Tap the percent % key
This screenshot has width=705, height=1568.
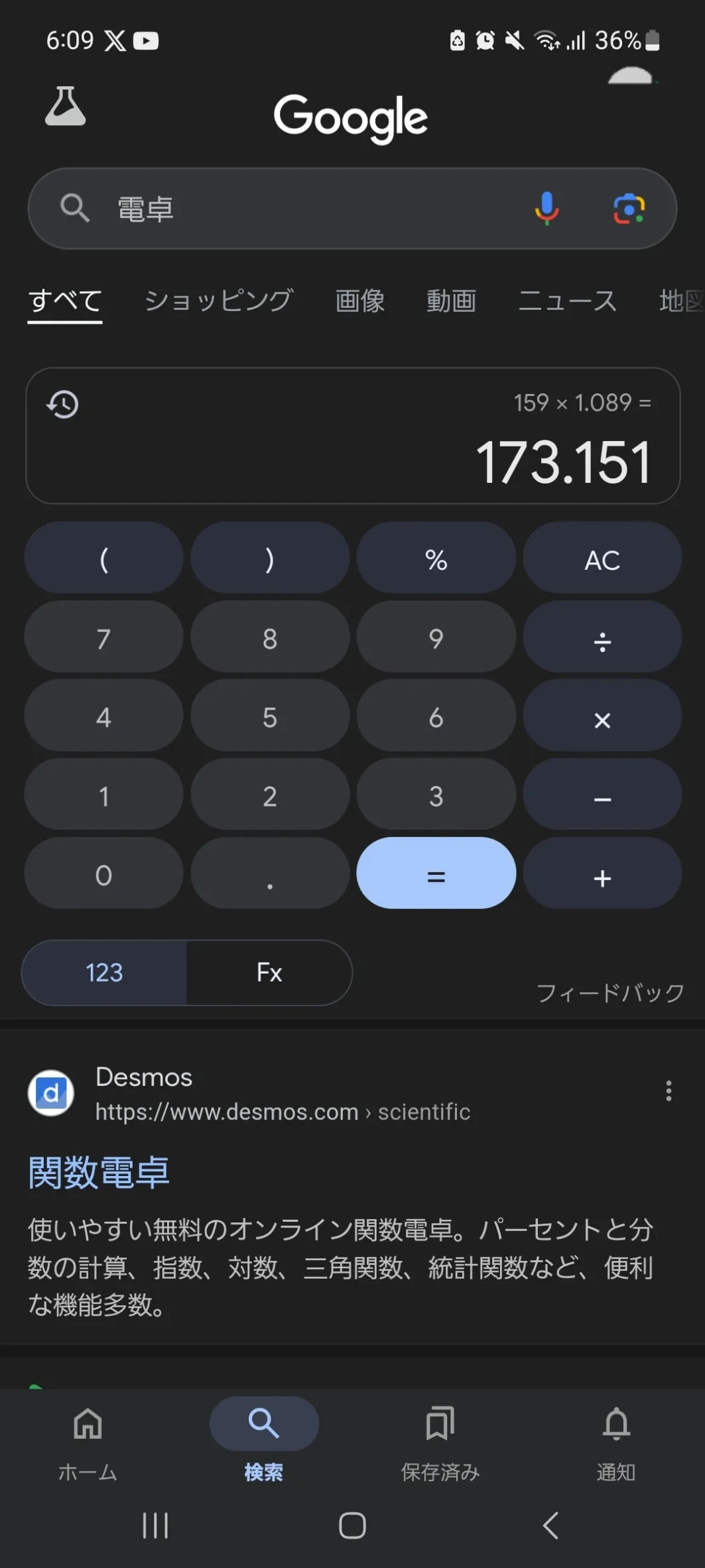click(x=436, y=558)
